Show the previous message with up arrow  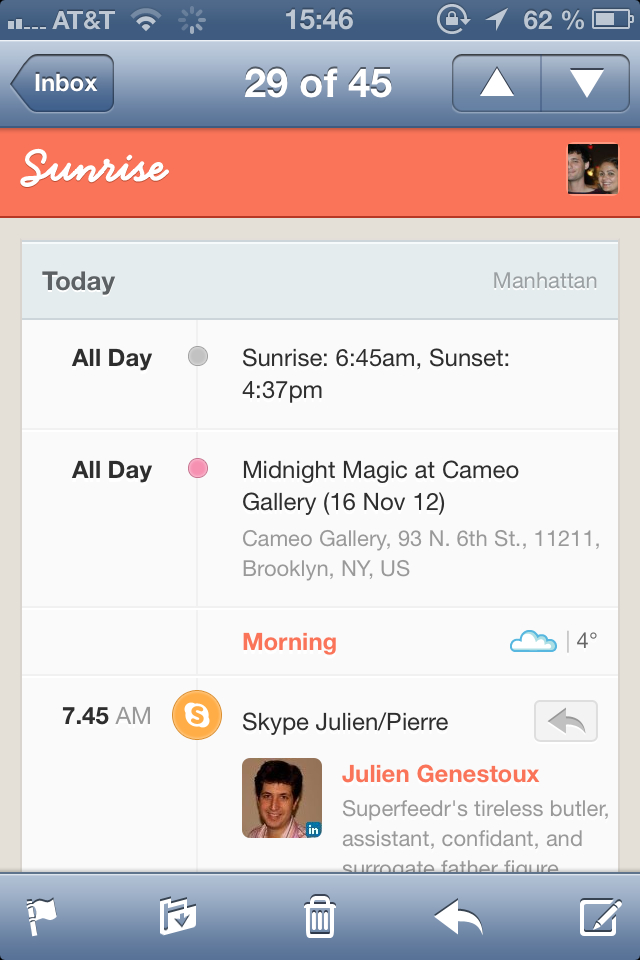(496, 83)
